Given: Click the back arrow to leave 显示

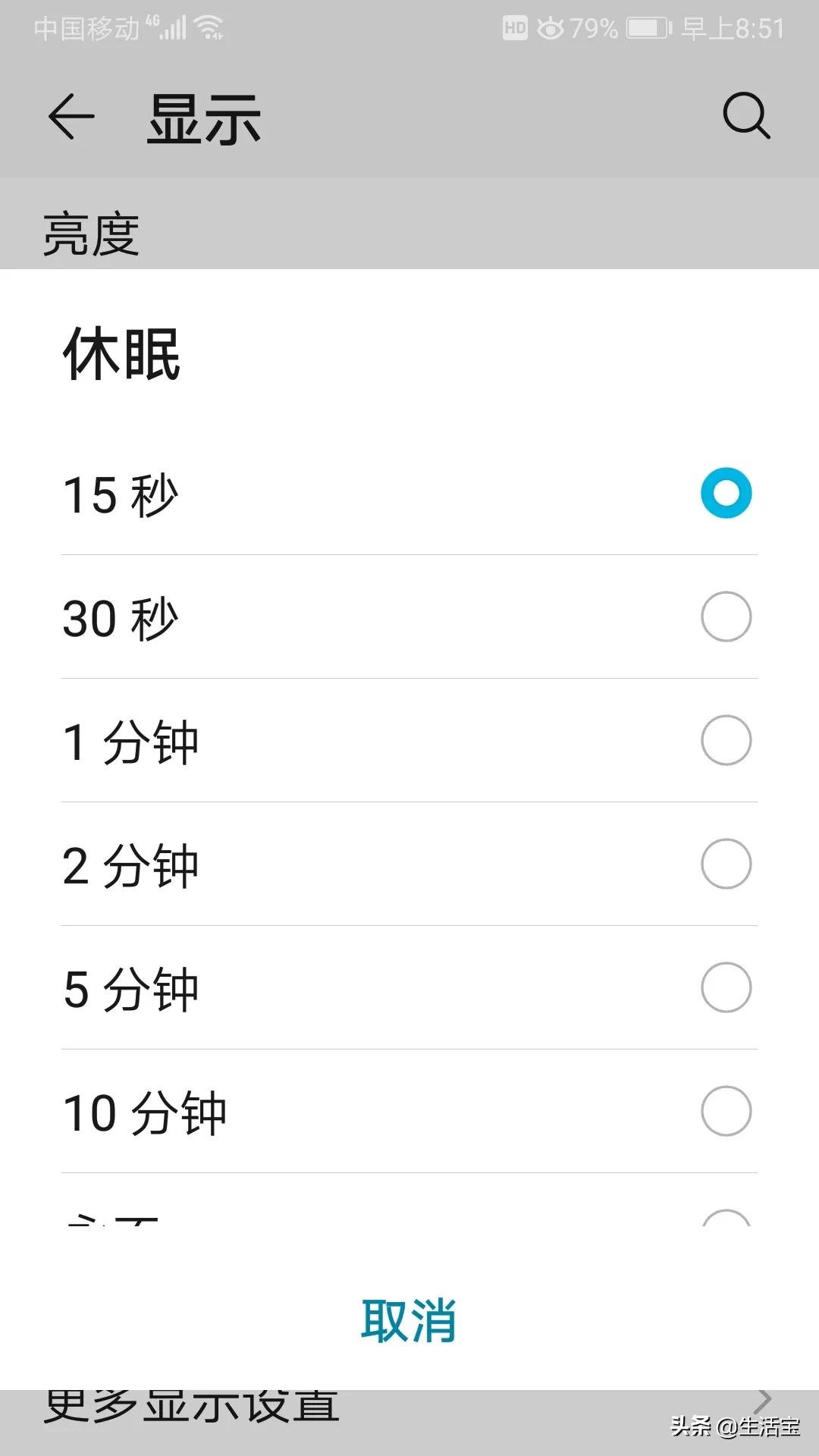Looking at the screenshot, I should [72, 118].
